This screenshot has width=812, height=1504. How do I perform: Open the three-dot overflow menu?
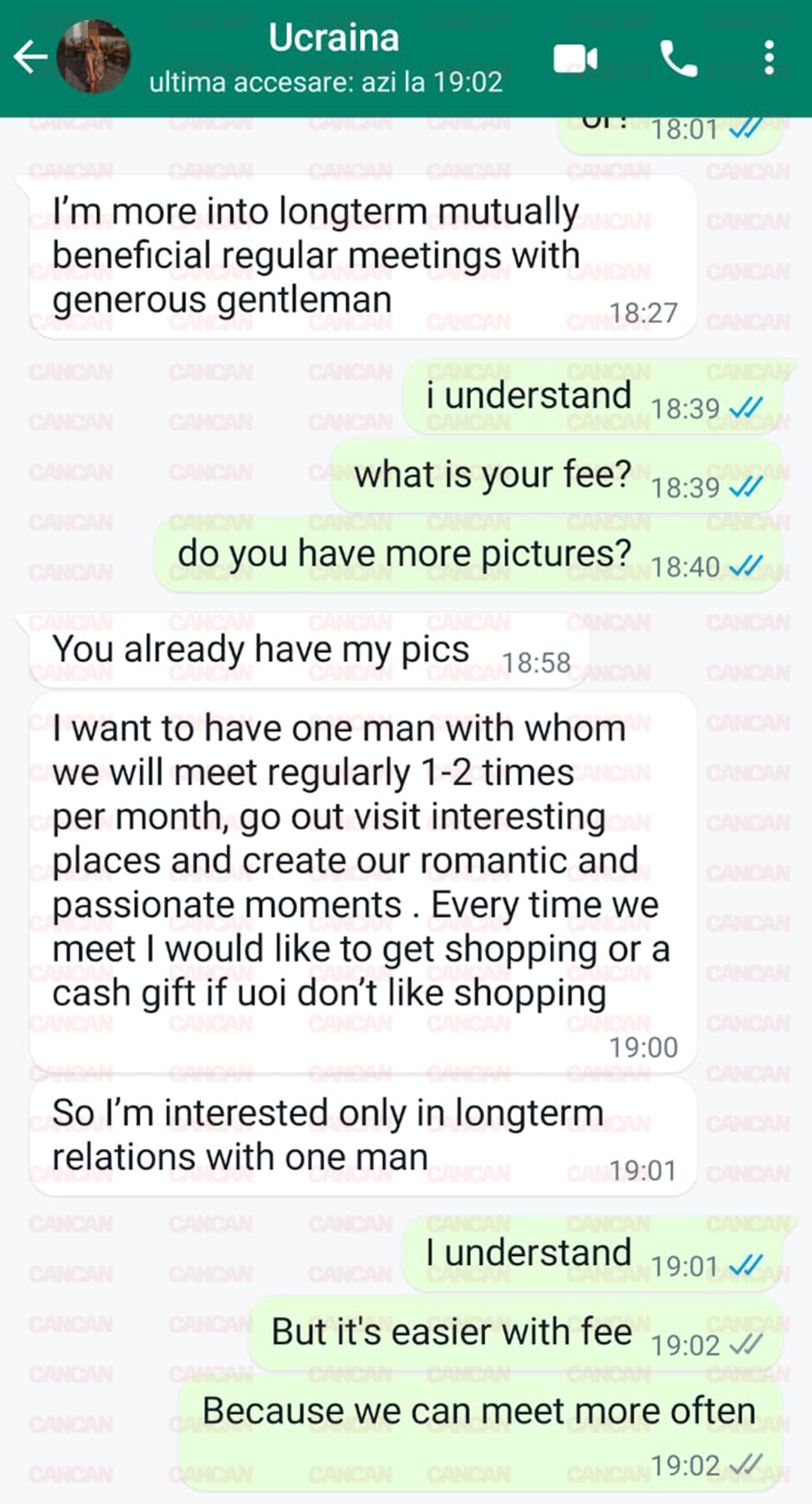768,59
